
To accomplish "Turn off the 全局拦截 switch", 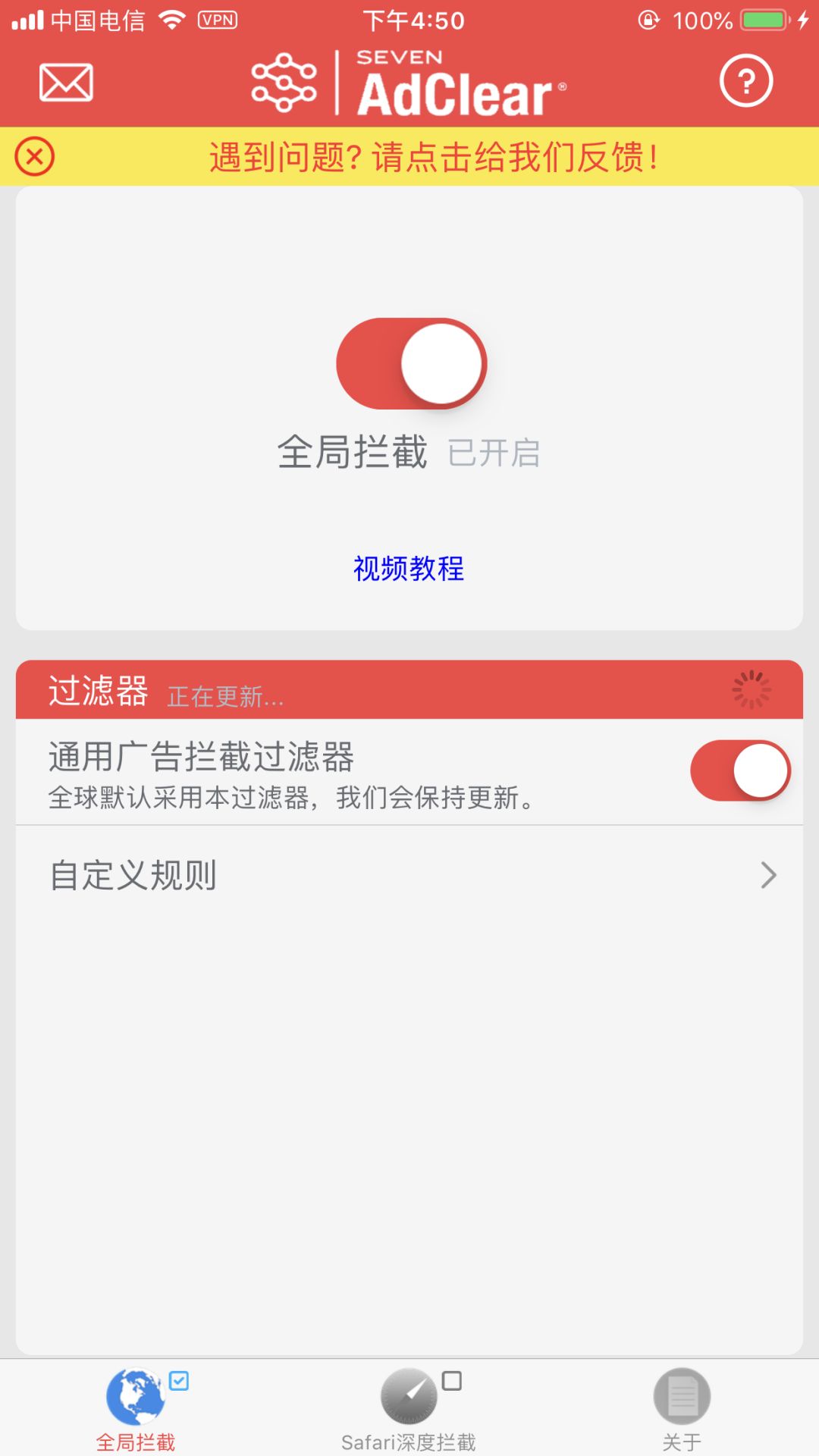I will 412,363.
